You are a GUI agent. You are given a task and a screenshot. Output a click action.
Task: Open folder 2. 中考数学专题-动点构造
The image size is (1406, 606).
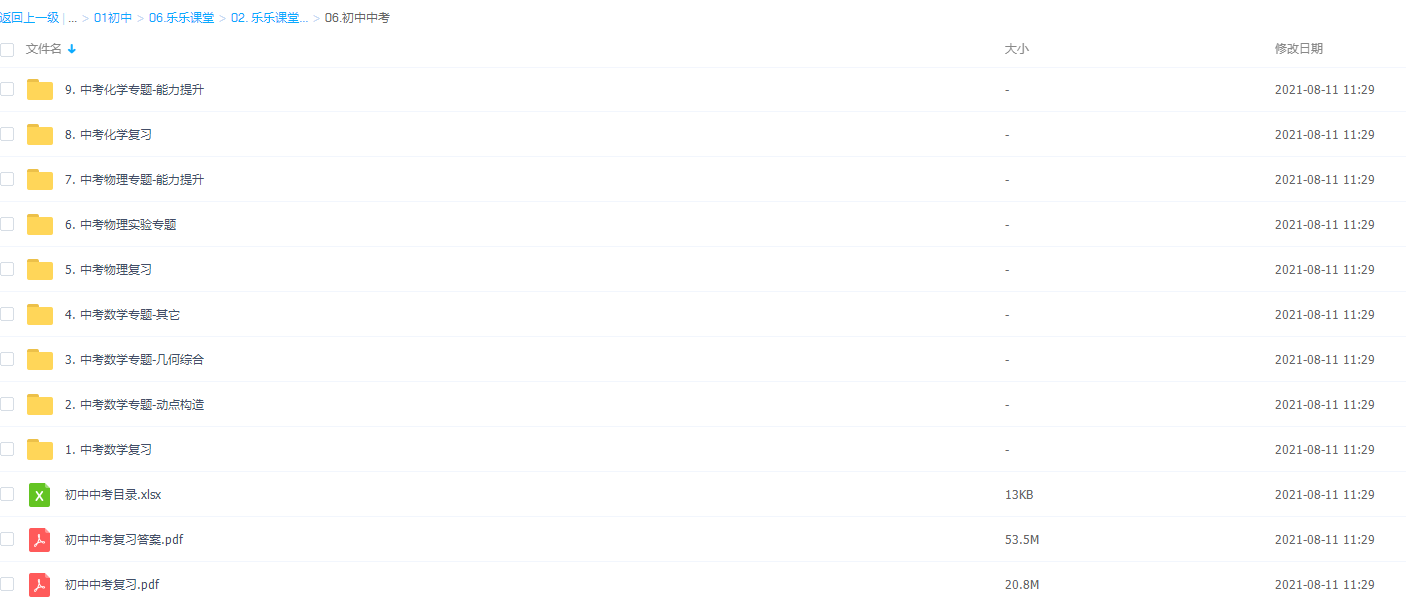click(134, 405)
